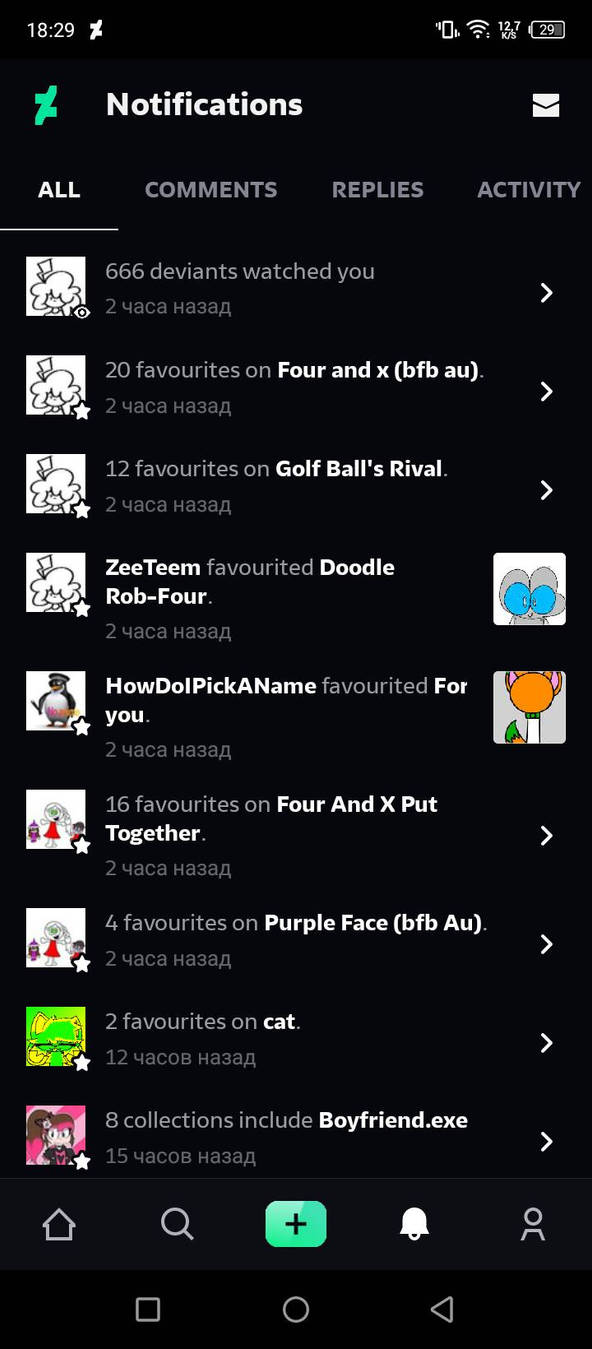This screenshot has width=592, height=1349.
Task: Open 16 favourites on Four And X Put Together
Action: pos(296,835)
